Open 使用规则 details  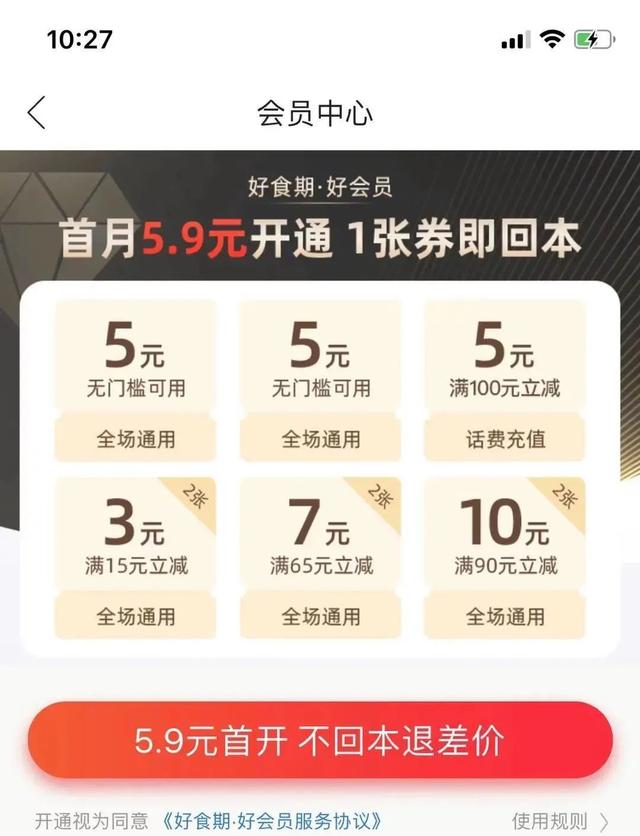point(560,821)
